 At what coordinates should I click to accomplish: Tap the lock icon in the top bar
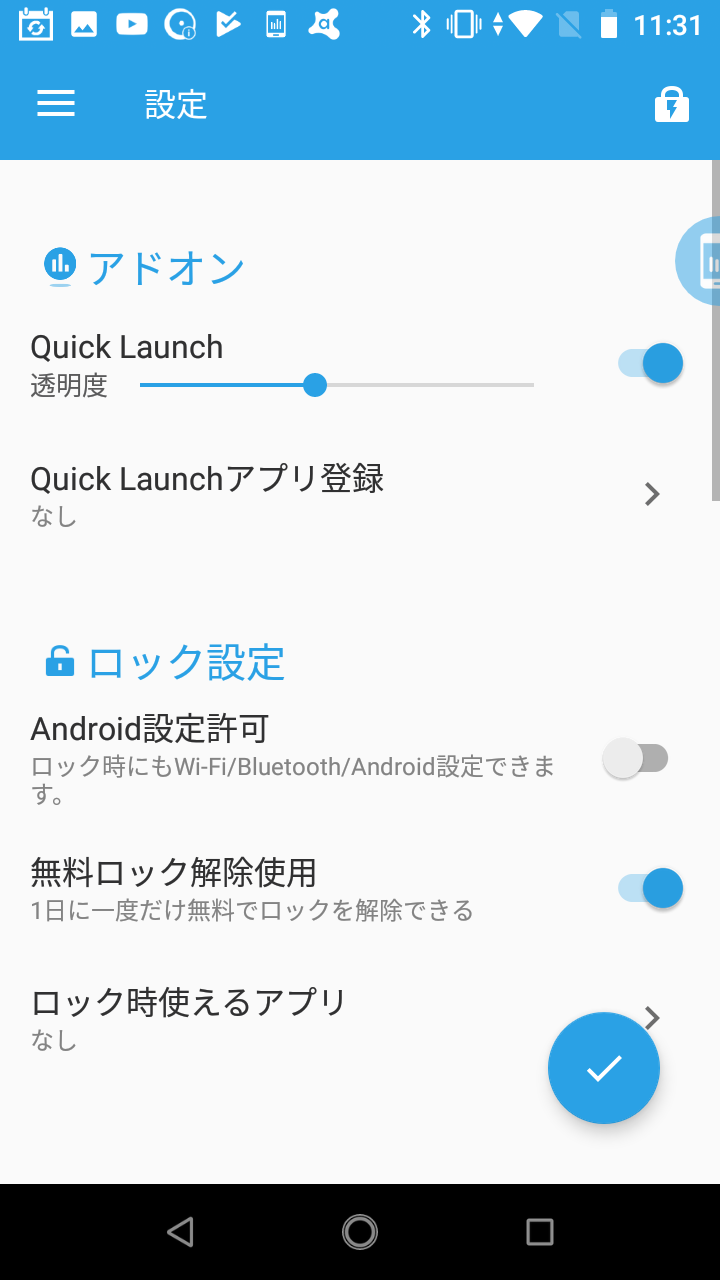(672, 104)
